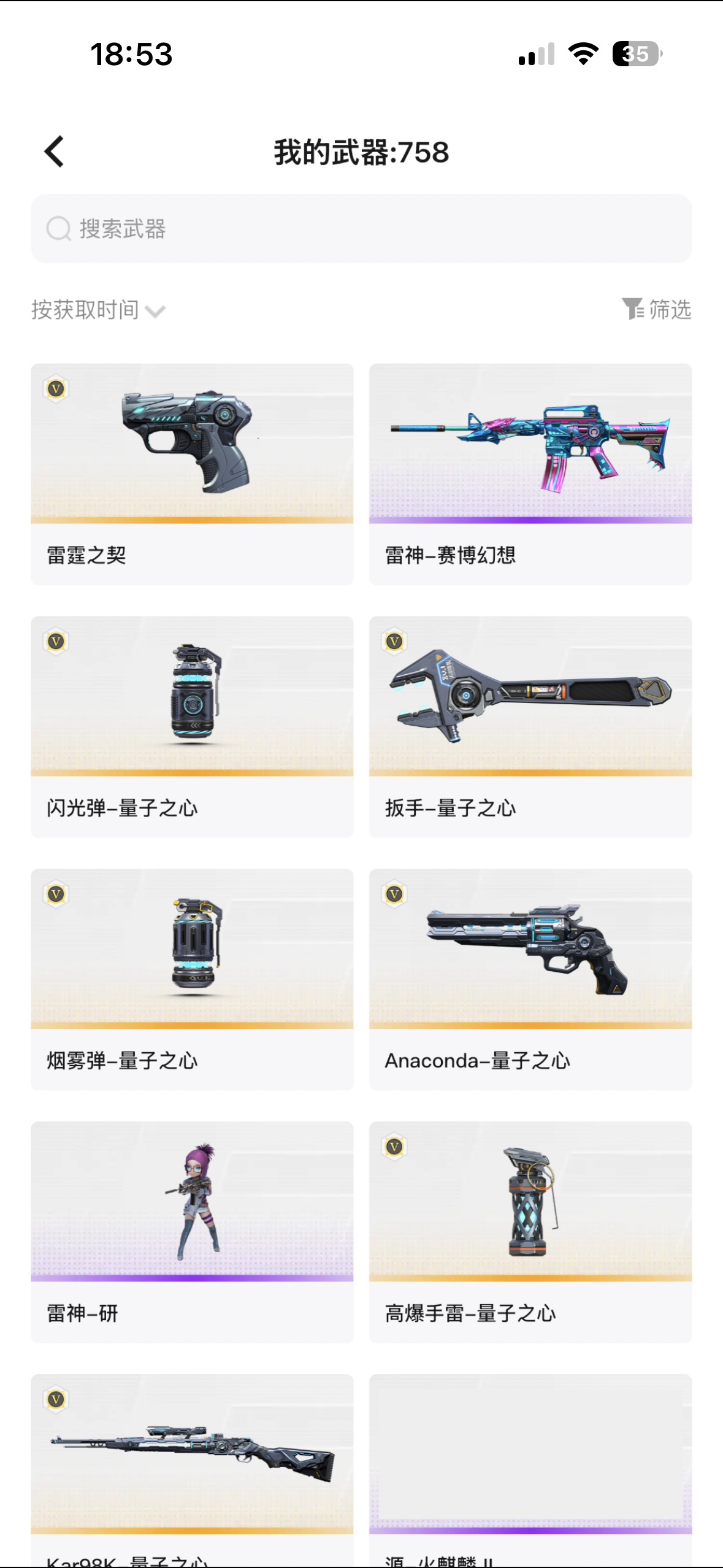This screenshot has height=1568, width=723.
Task: Open the 筛选 filter options
Action: click(x=656, y=309)
